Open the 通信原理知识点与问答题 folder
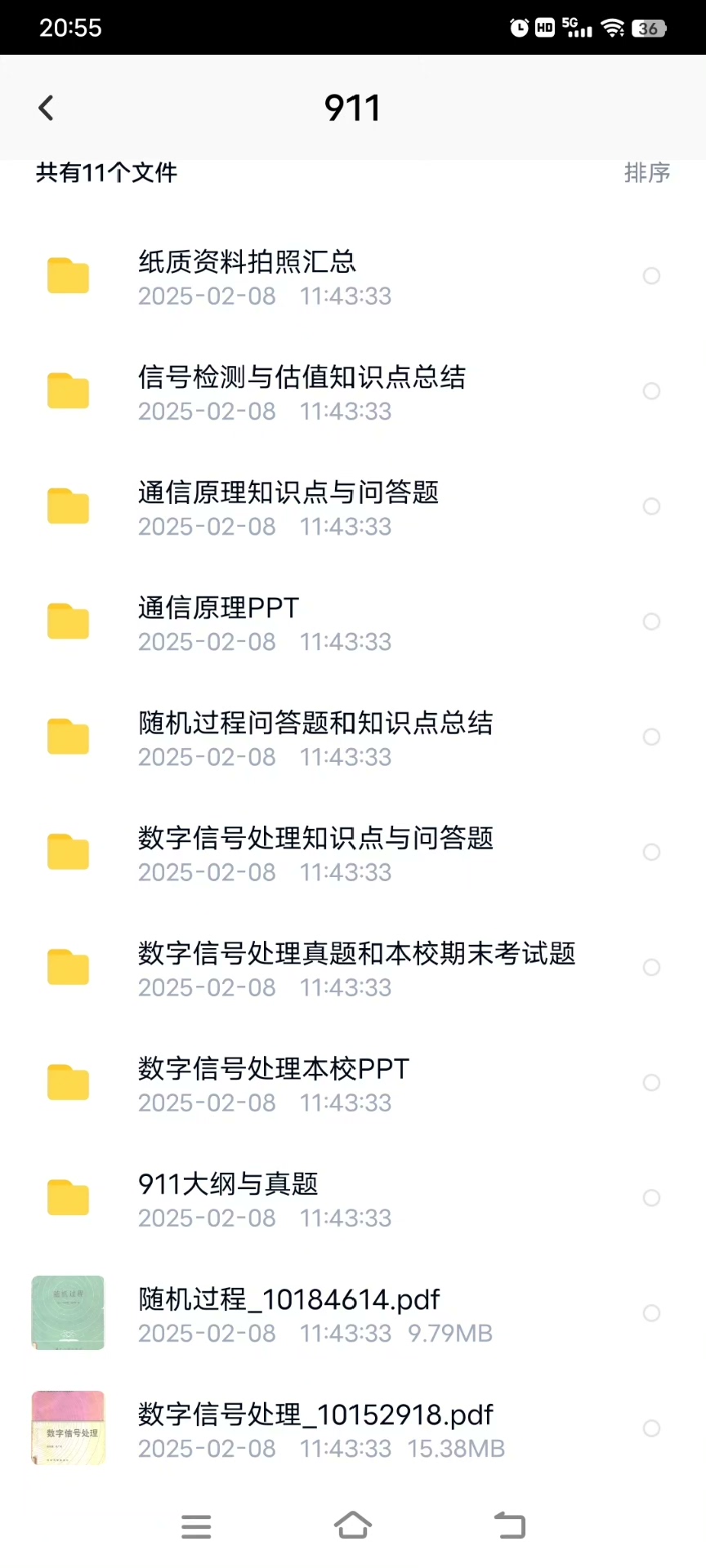The image size is (706, 1568). coord(288,506)
